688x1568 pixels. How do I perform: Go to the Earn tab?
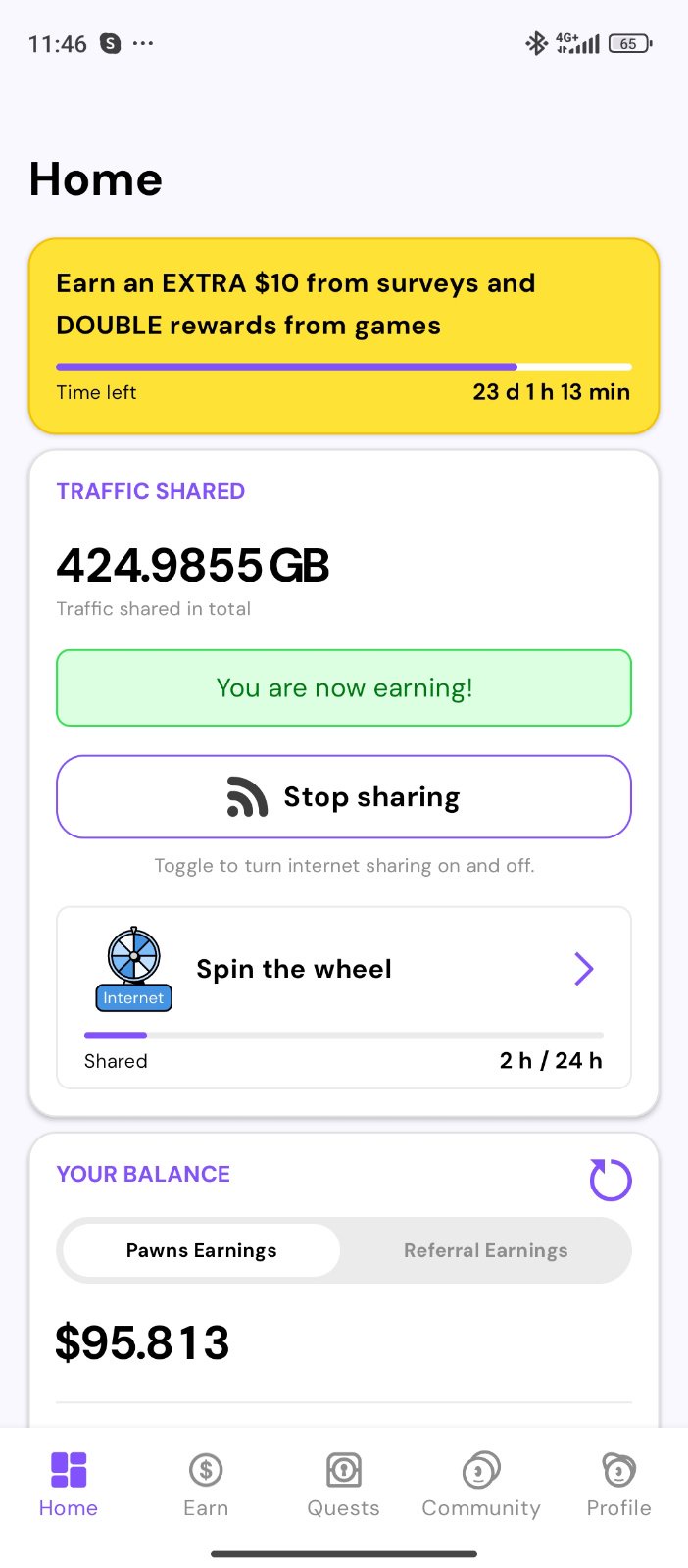tap(206, 1485)
